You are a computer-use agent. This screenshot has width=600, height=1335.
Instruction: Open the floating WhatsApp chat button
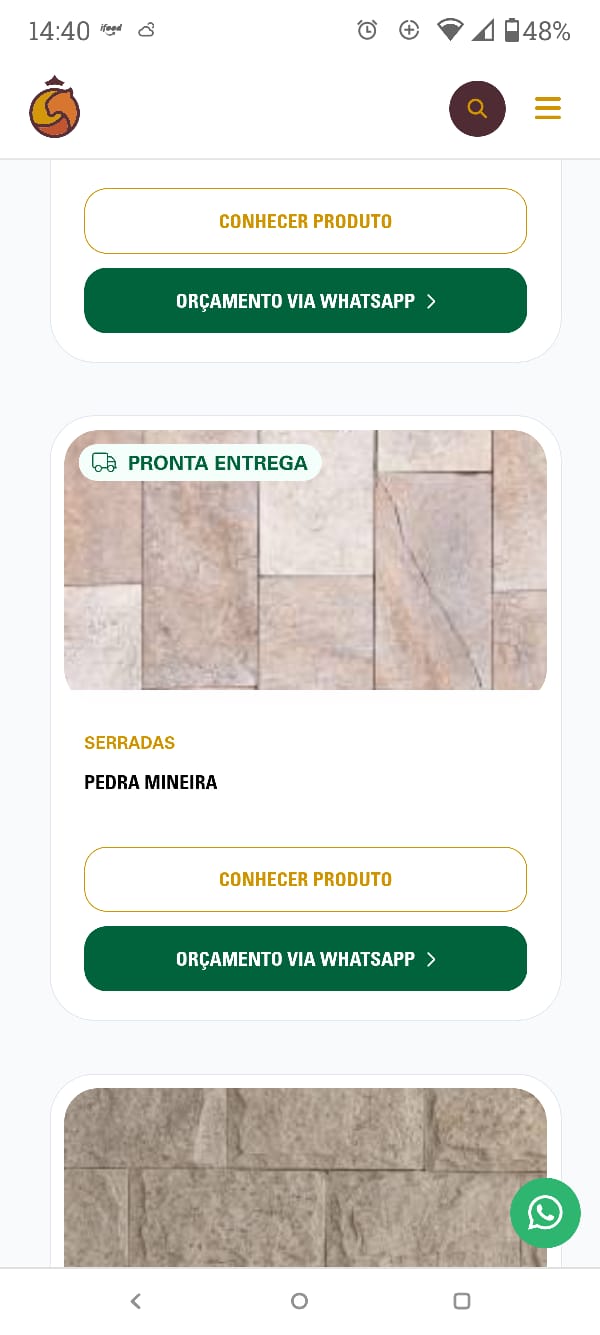[x=545, y=1213]
